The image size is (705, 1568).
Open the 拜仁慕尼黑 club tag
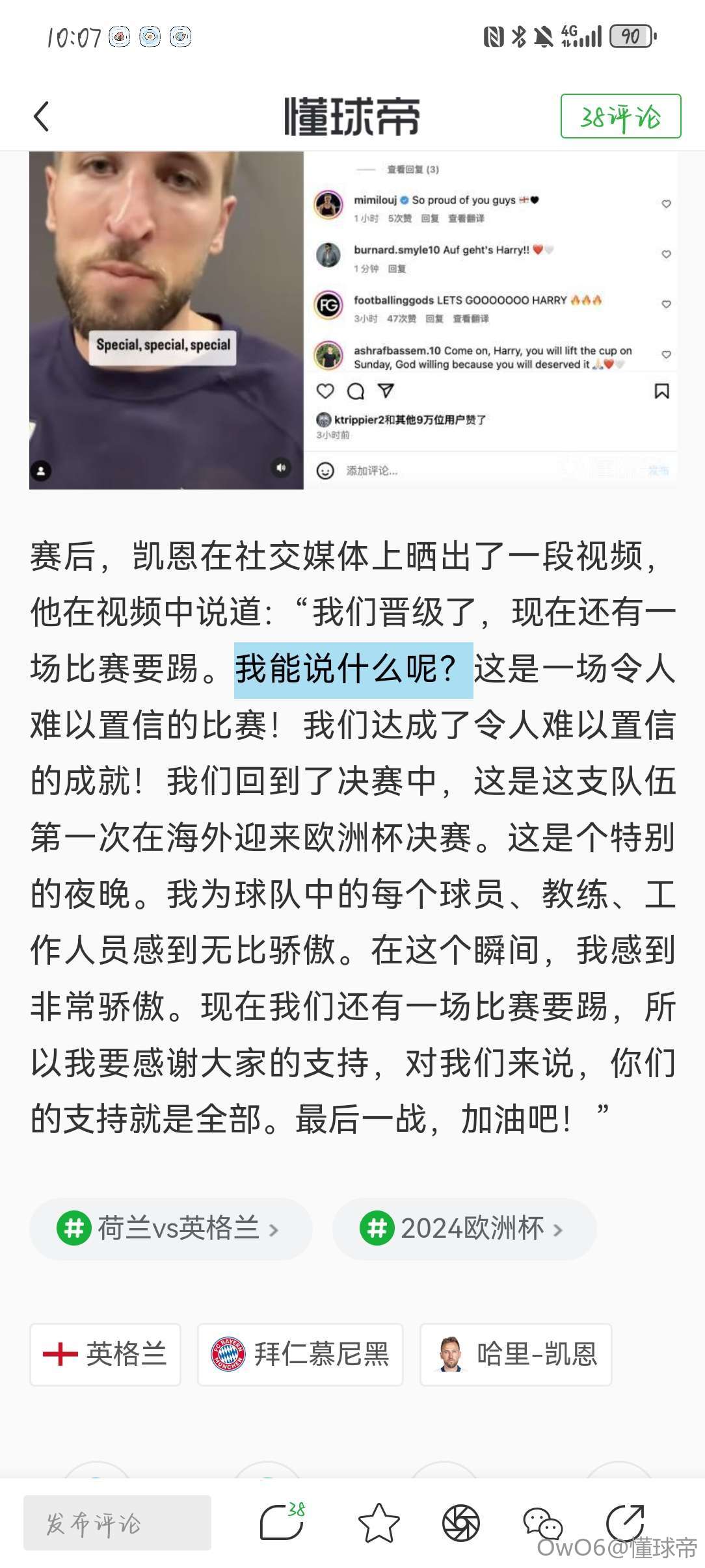pos(300,1354)
